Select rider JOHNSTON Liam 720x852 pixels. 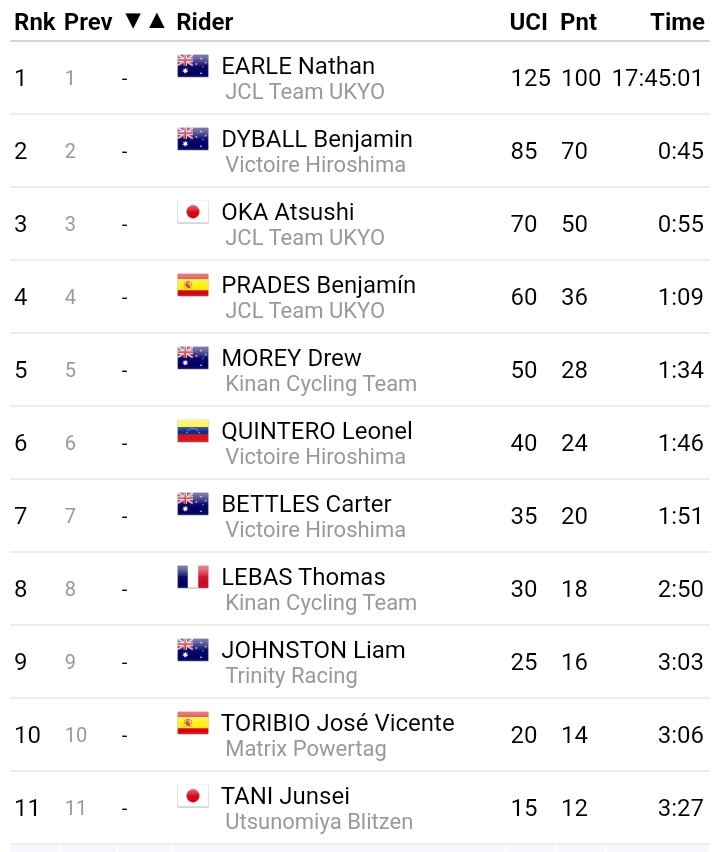point(313,650)
